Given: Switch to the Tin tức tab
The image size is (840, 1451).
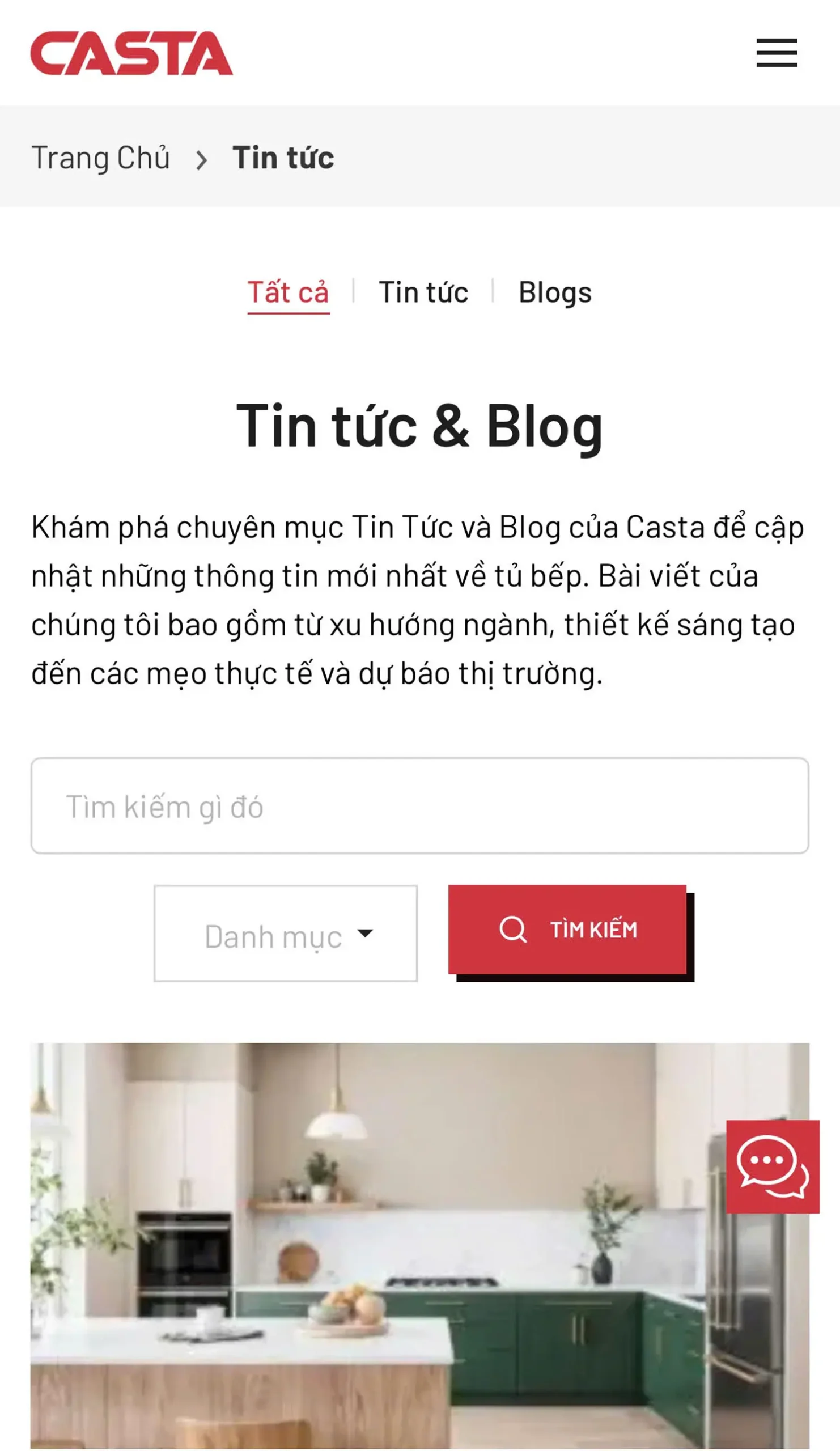Looking at the screenshot, I should [x=423, y=292].
